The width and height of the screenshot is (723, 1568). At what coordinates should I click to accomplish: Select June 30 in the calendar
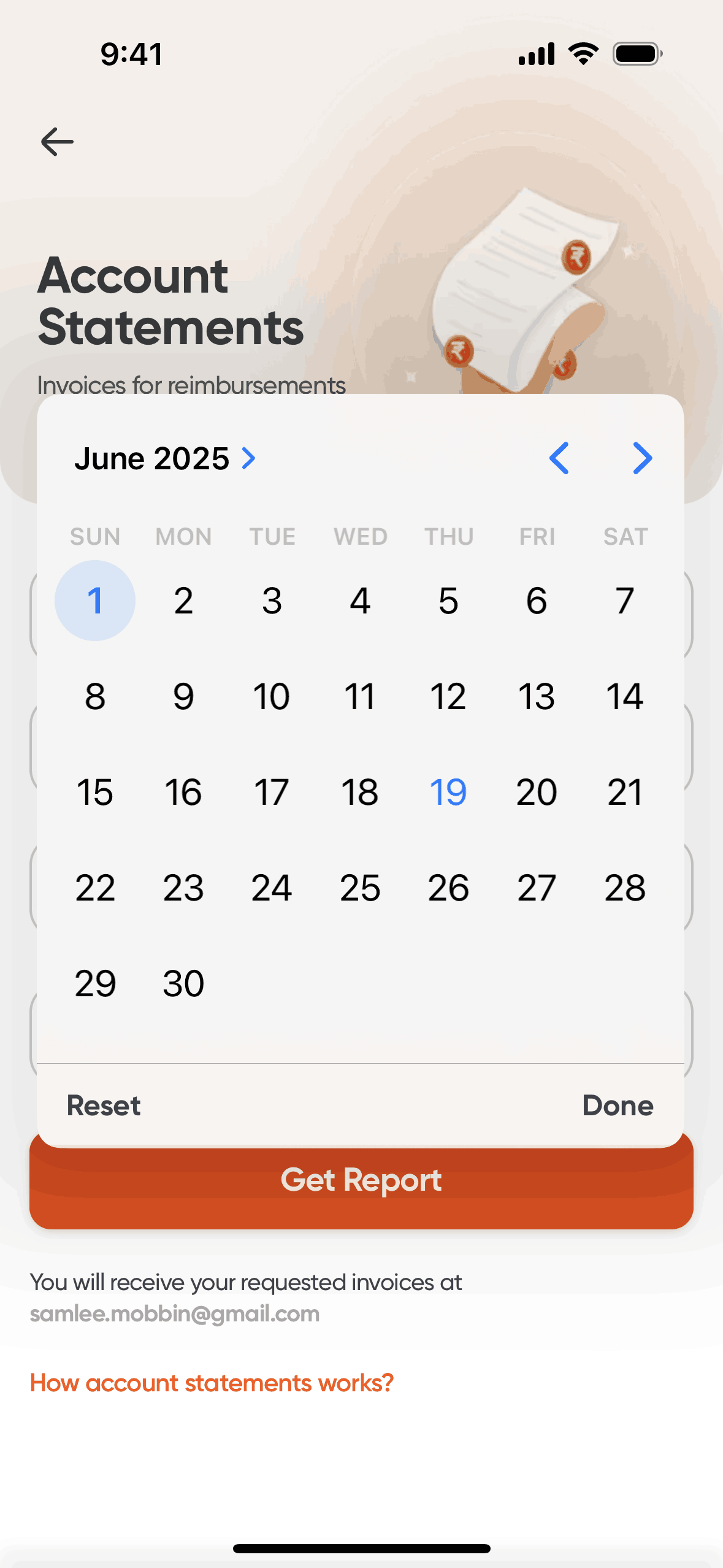[183, 983]
